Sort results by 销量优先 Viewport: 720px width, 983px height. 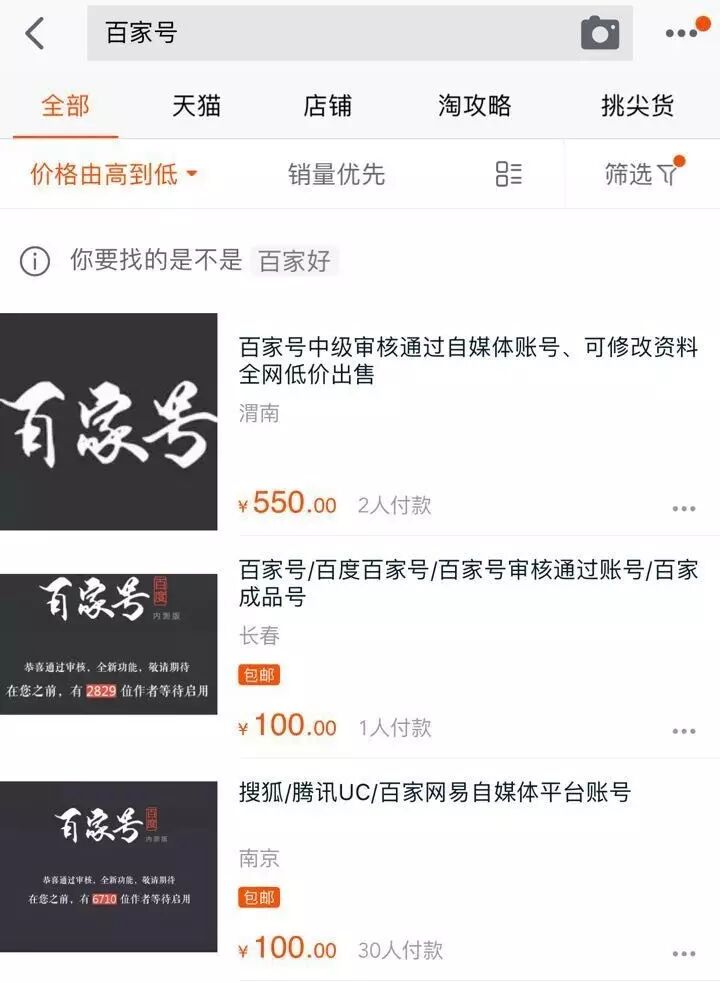(336, 175)
